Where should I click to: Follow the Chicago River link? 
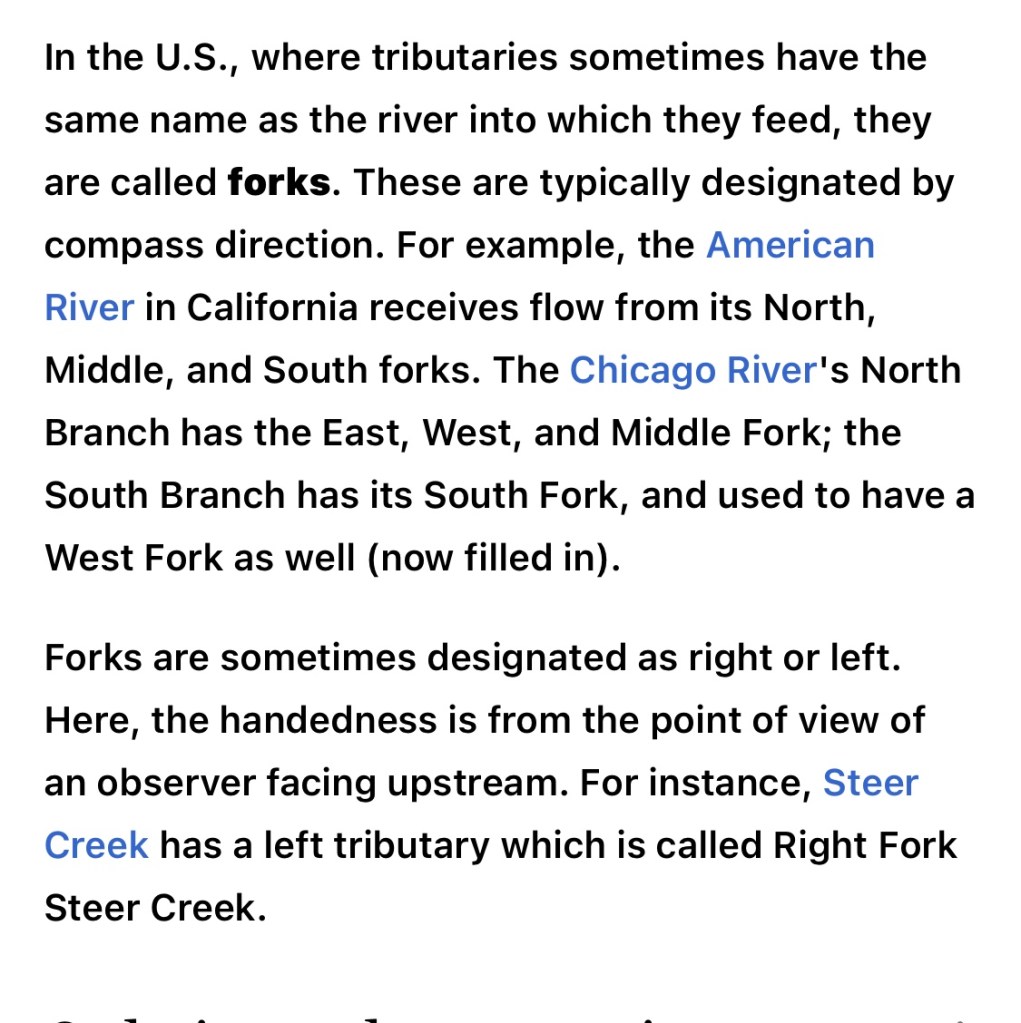(x=693, y=370)
